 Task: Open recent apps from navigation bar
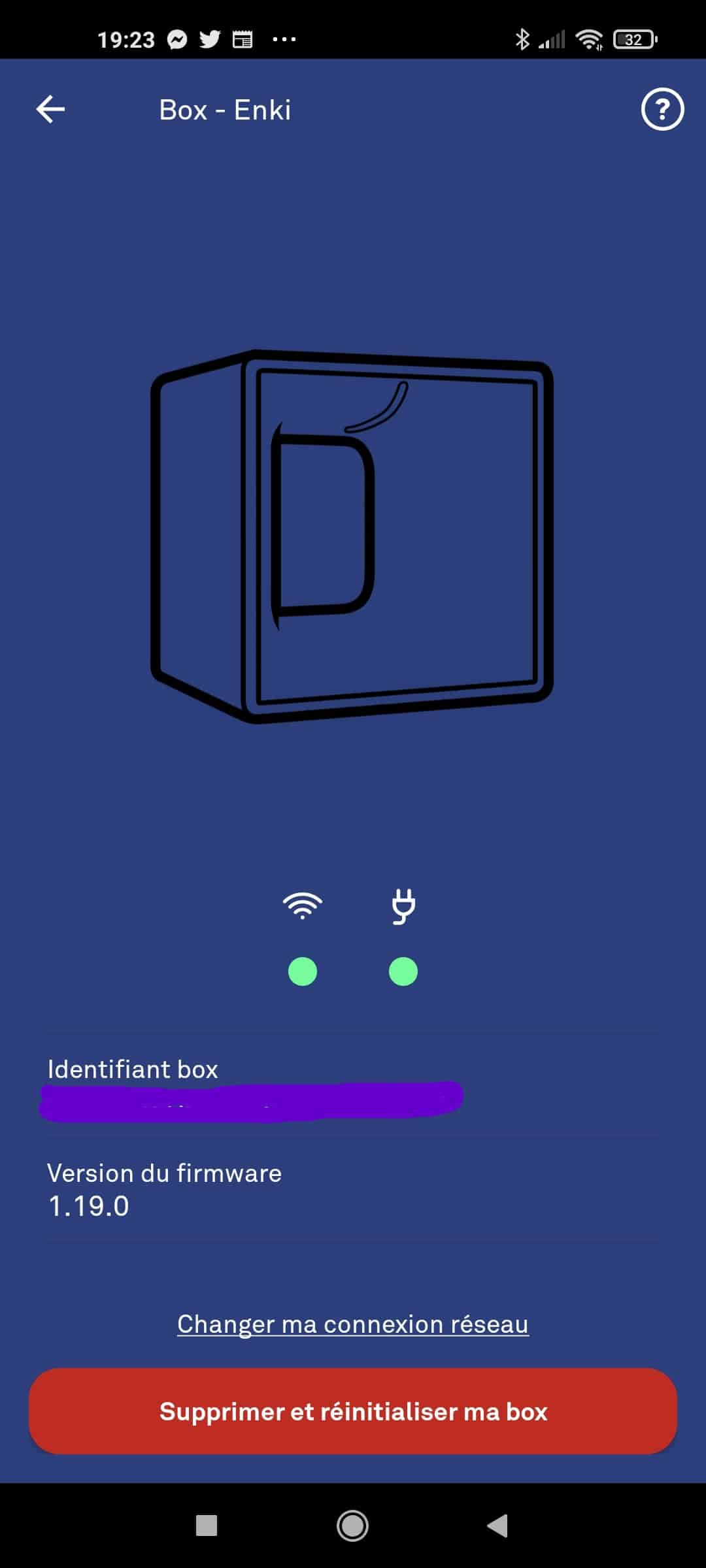(207, 1526)
